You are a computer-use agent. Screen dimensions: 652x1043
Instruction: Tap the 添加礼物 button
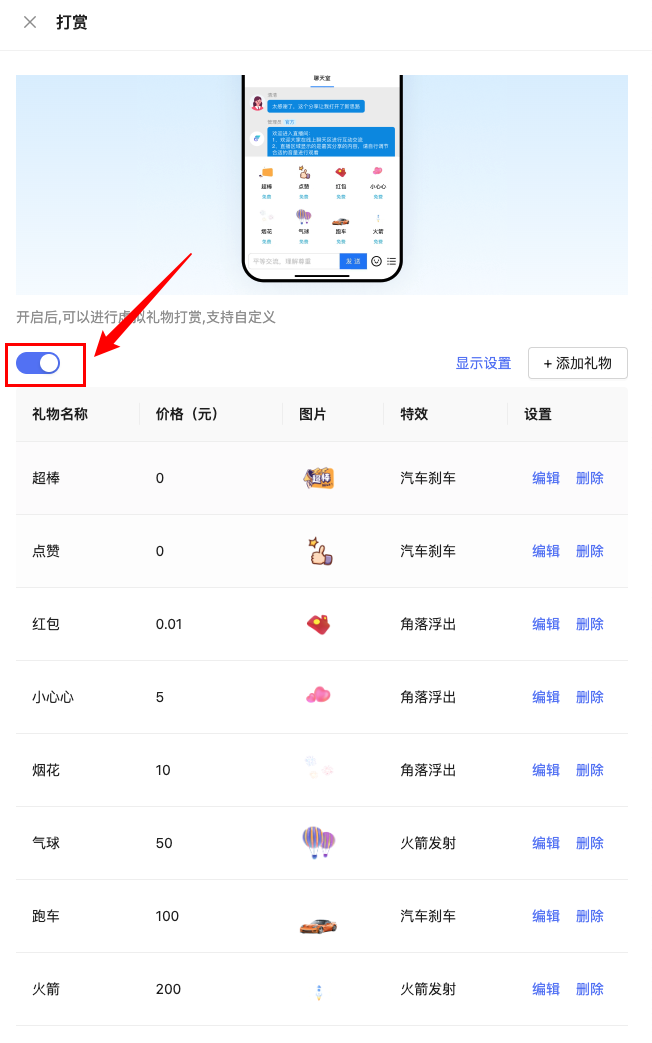(x=578, y=363)
